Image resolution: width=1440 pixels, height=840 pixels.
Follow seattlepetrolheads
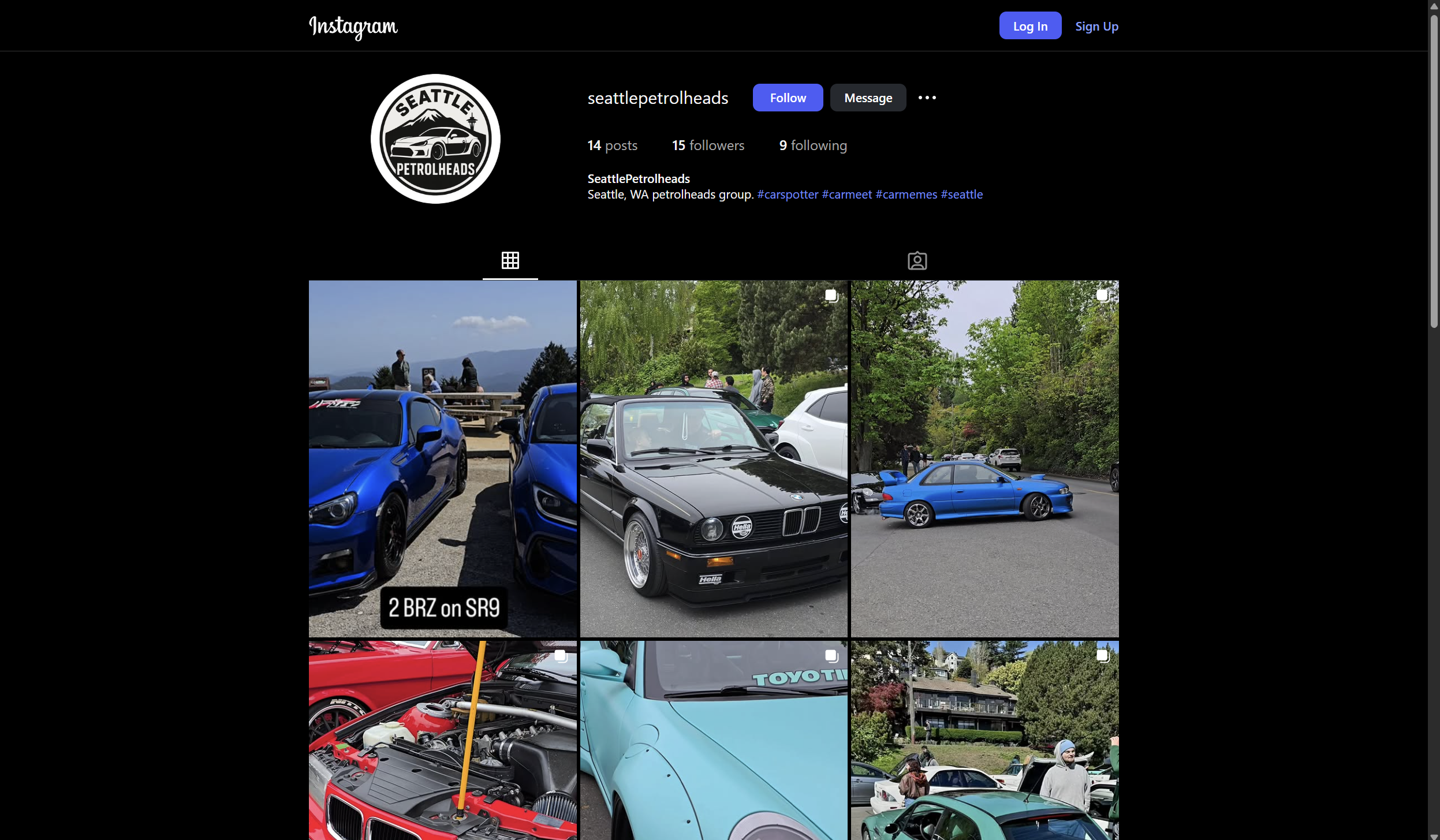787,98
